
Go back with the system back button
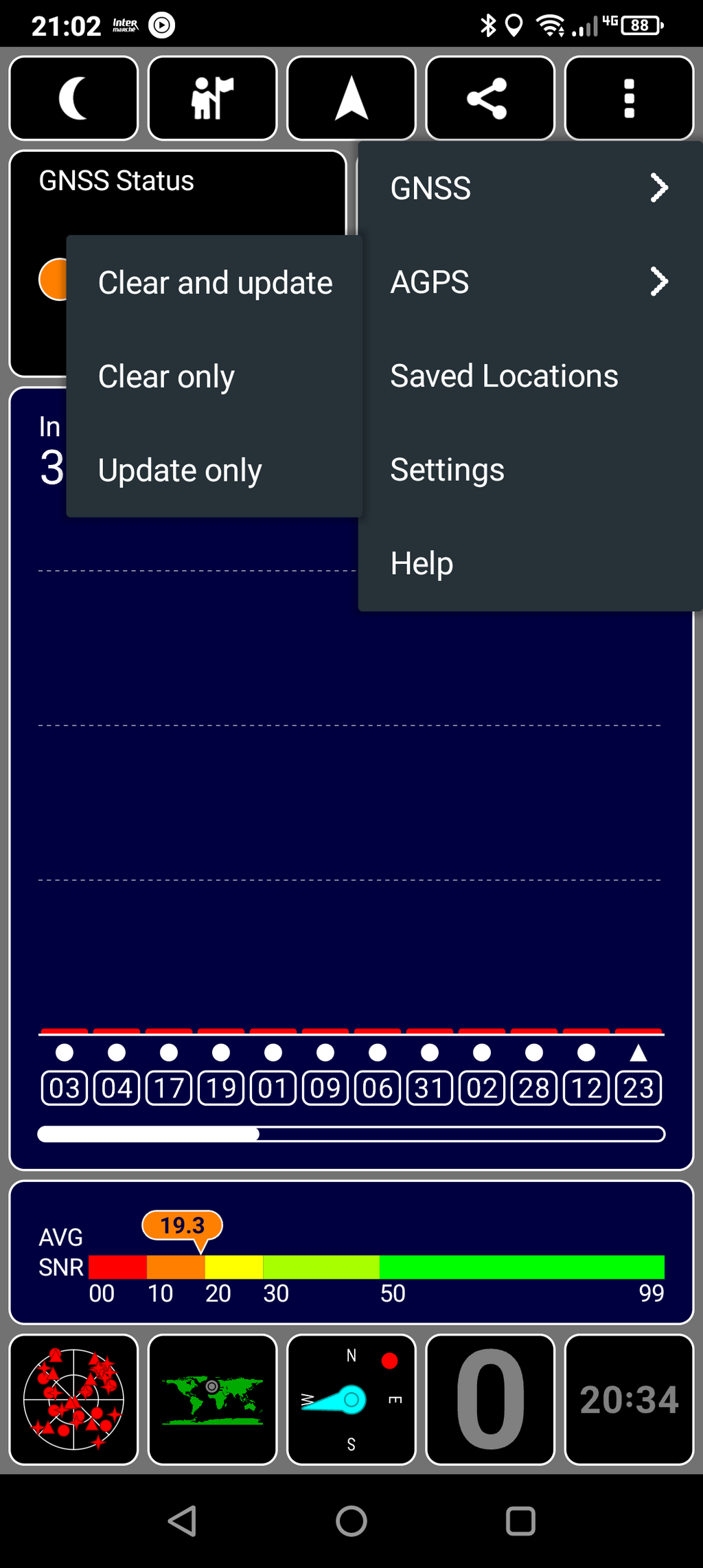coord(183,1521)
